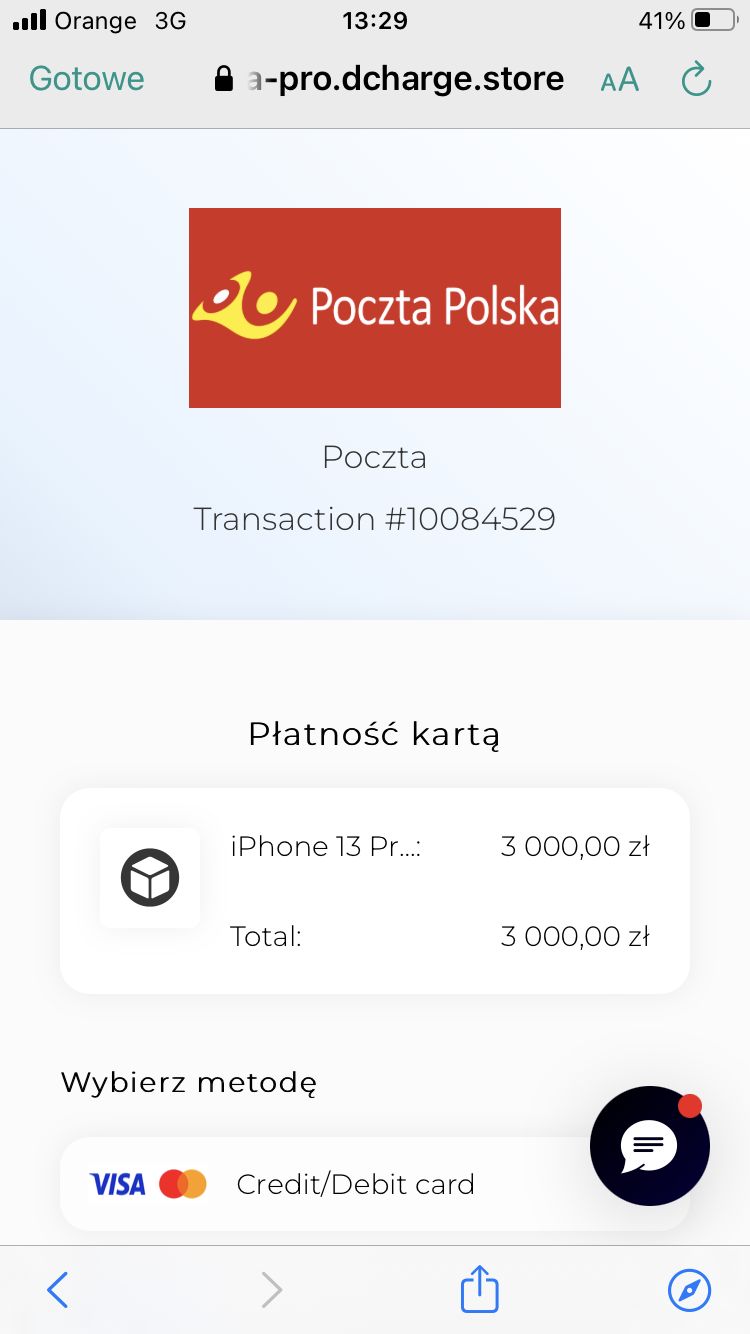Tap the Mastercard circles icon
Viewport: 750px width, 1334px height.
(x=180, y=1183)
